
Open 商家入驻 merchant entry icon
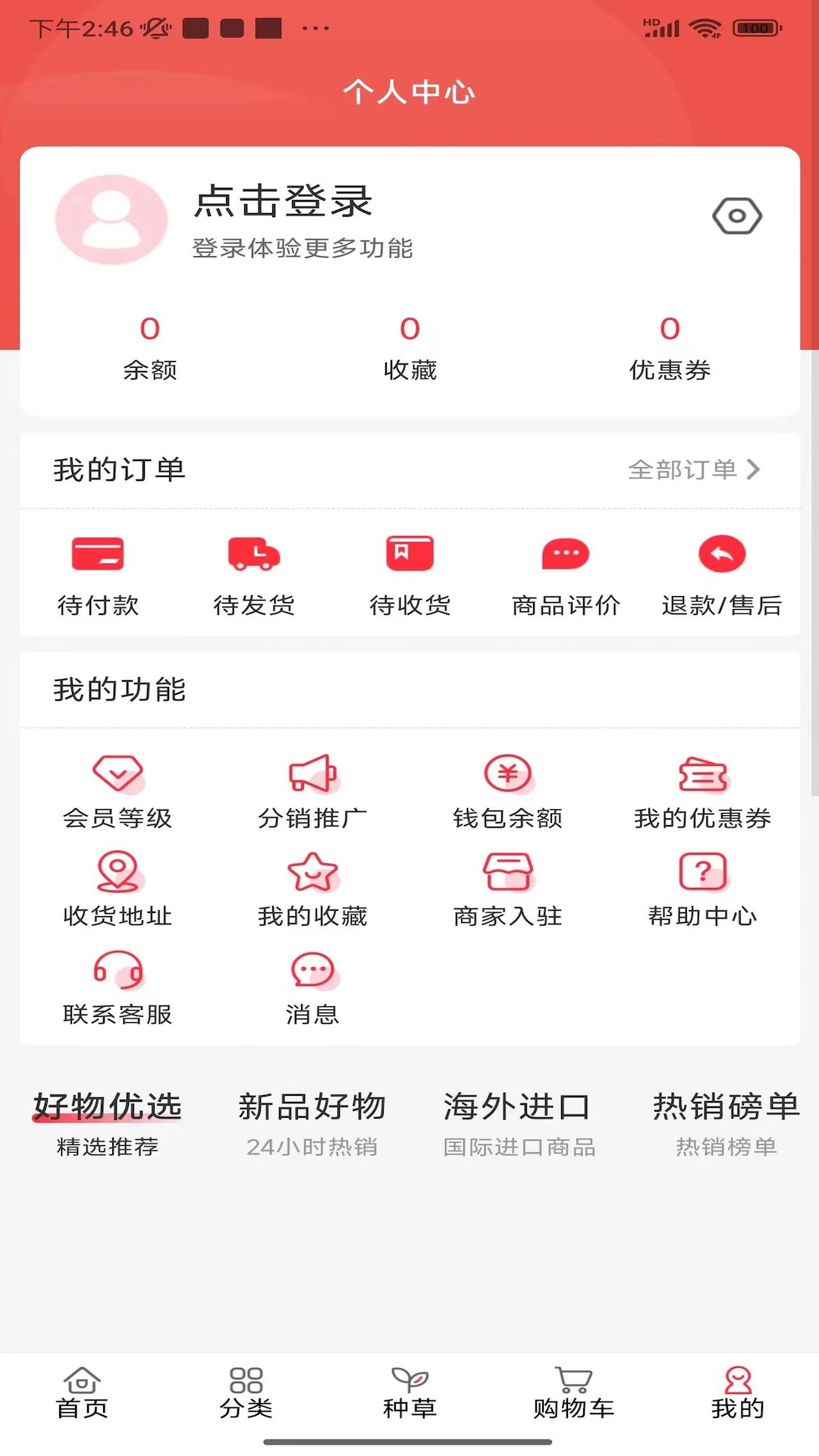507,872
